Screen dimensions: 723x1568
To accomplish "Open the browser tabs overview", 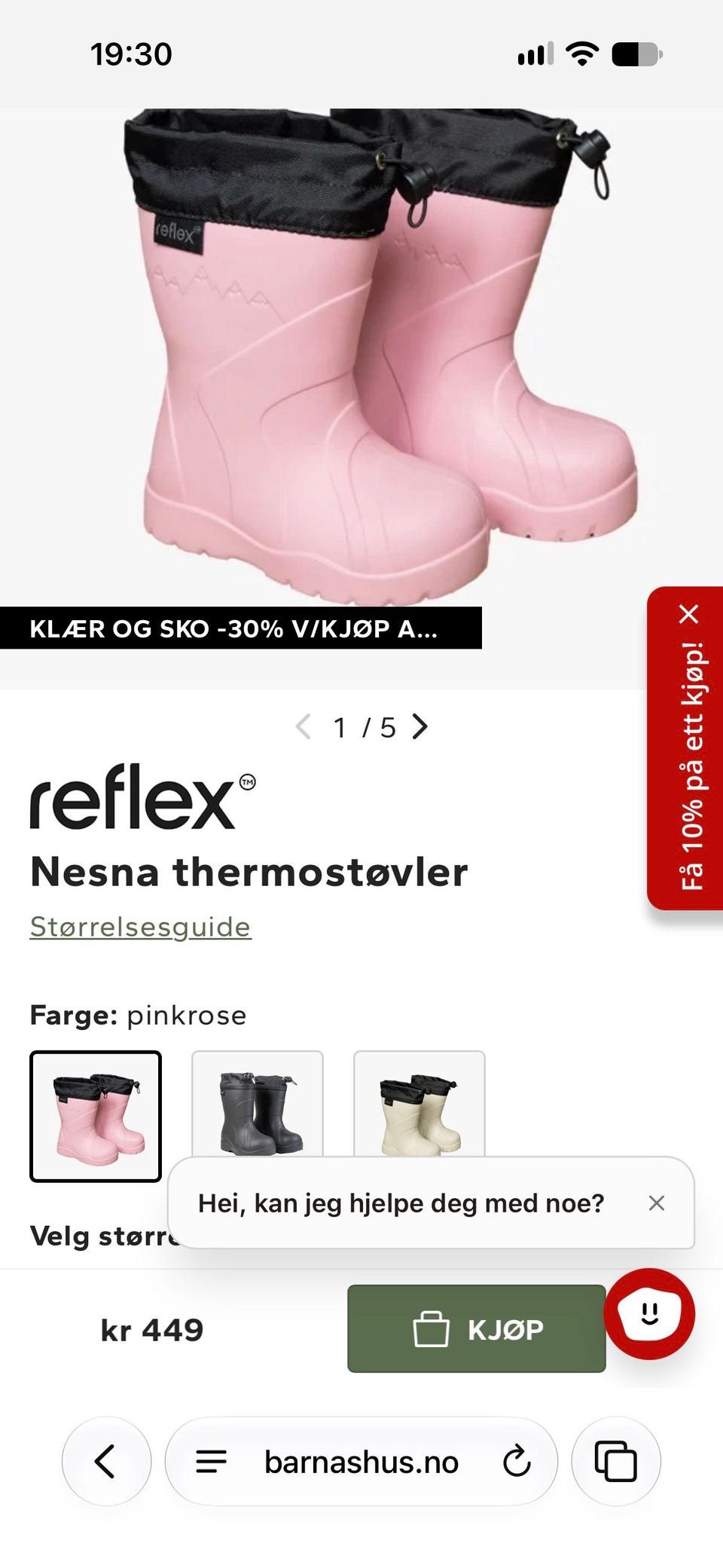I will tap(616, 1461).
